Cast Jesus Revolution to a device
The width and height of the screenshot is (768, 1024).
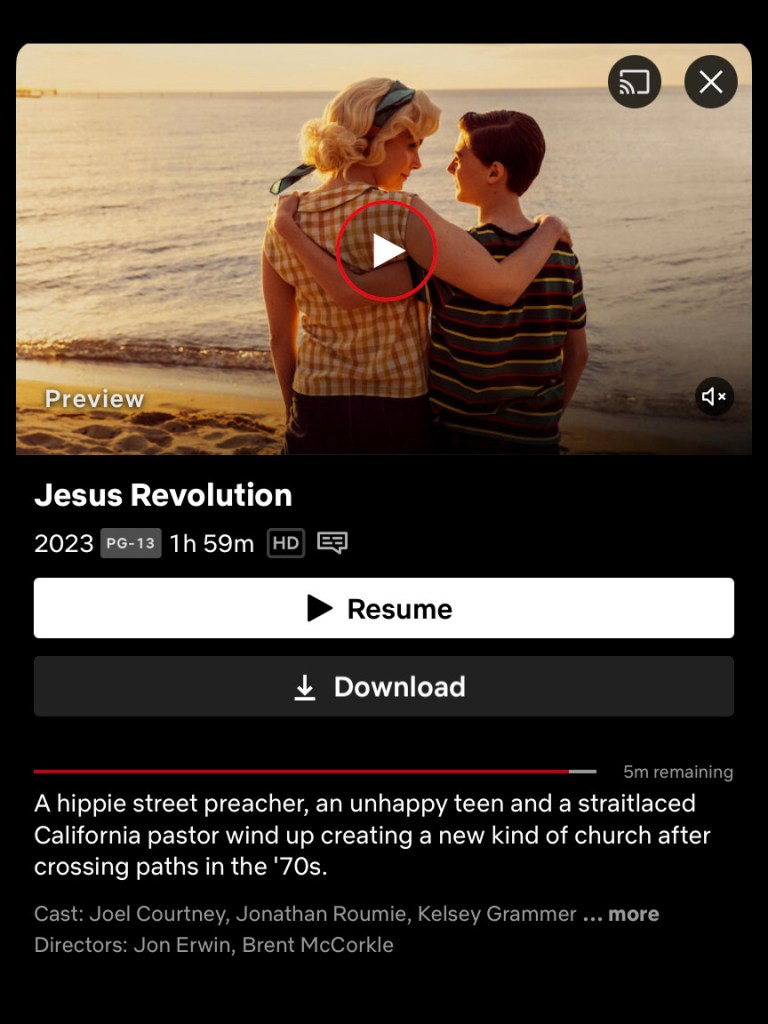point(634,82)
